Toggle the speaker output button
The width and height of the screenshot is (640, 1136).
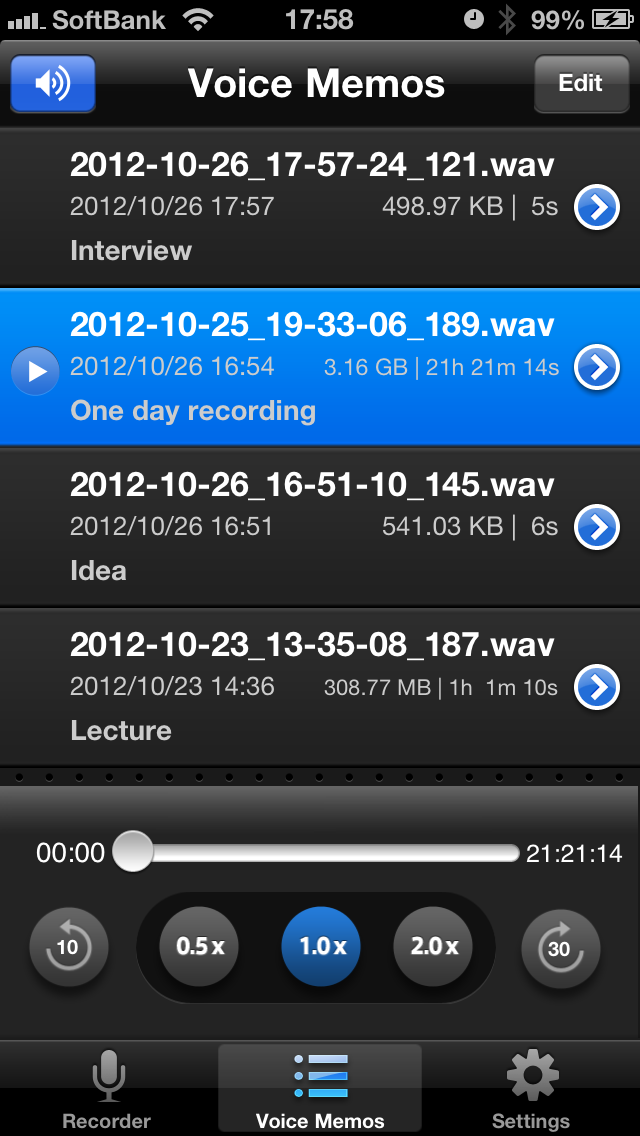(x=53, y=83)
